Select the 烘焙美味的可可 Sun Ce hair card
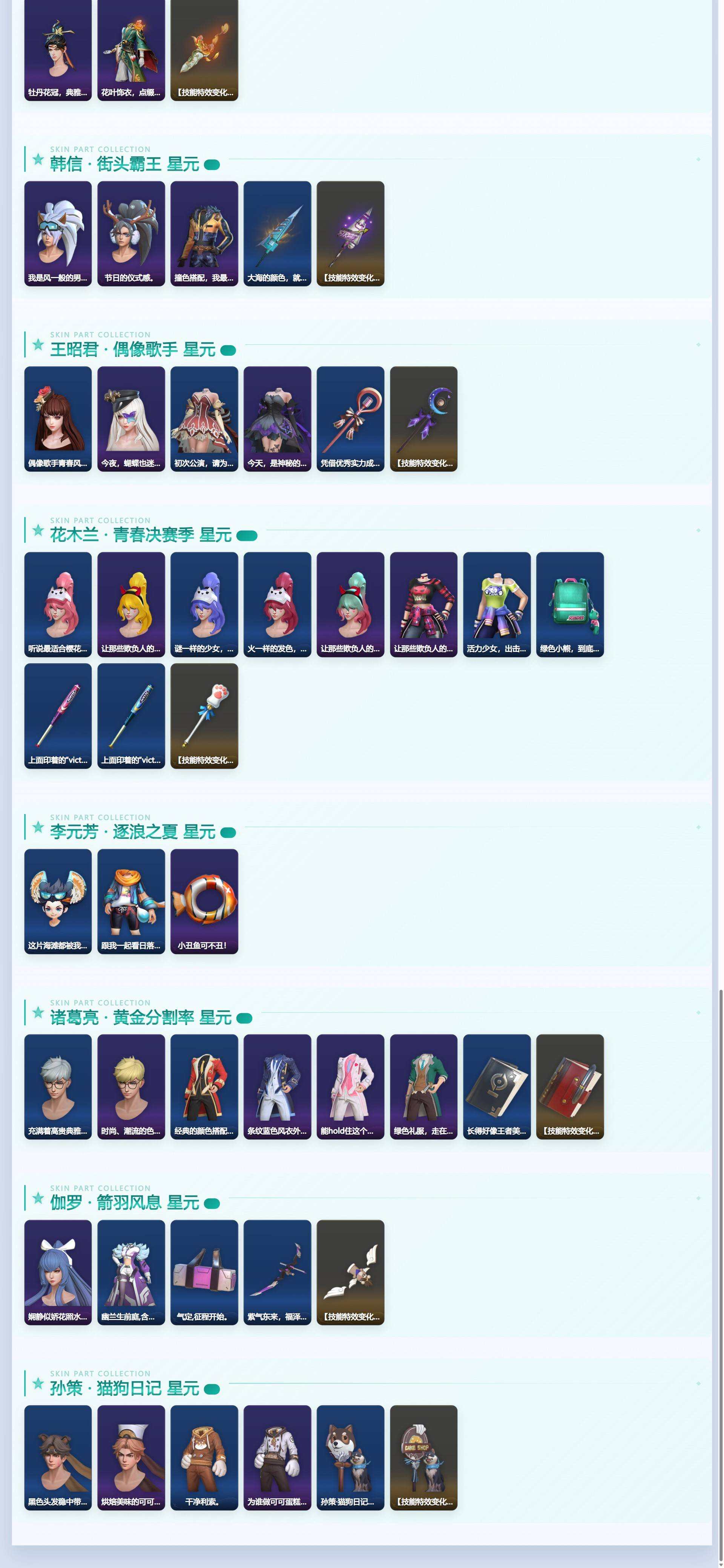Viewport: 724px width, 1568px height. point(131,1457)
